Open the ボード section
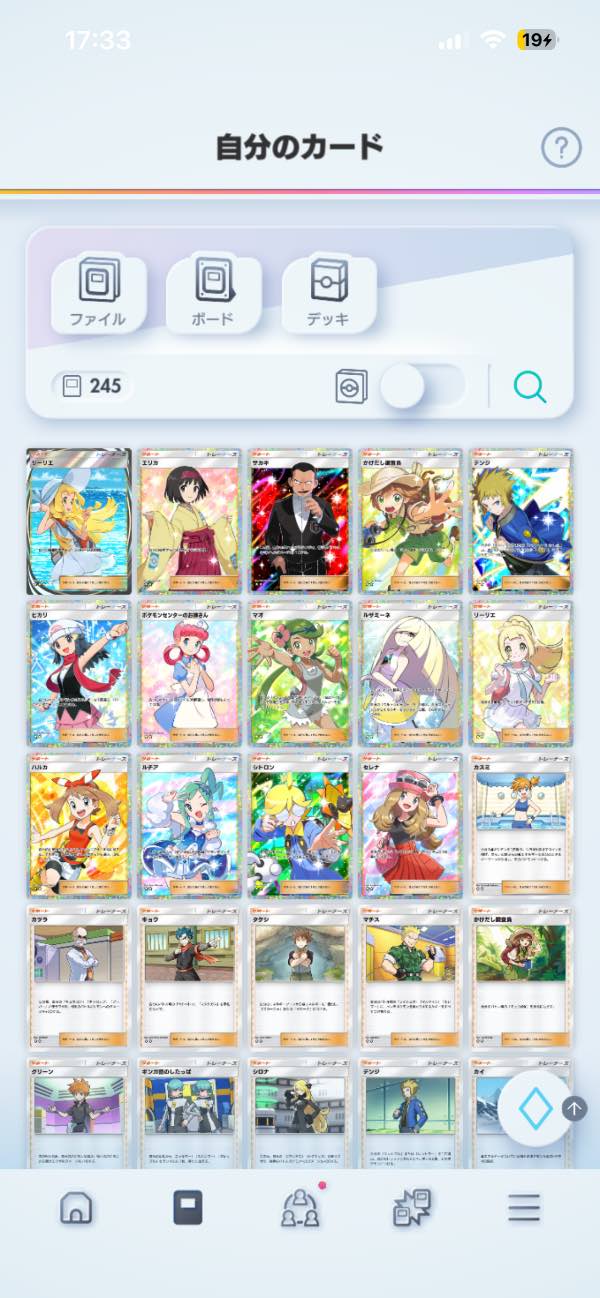Image resolution: width=600 pixels, height=1298 pixels. click(x=212, y=293)
